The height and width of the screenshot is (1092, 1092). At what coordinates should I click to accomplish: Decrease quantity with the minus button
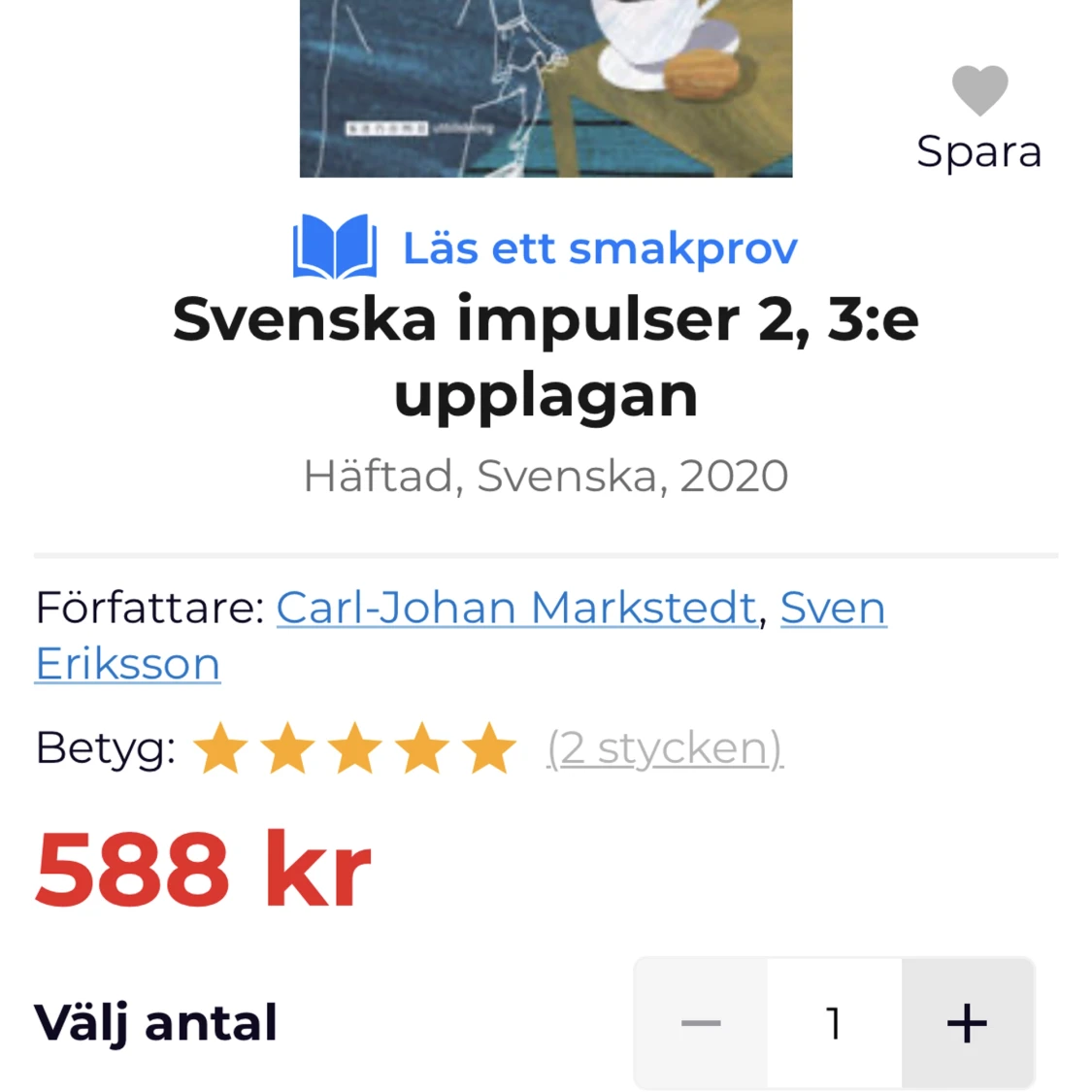(x=701, y=1023)
